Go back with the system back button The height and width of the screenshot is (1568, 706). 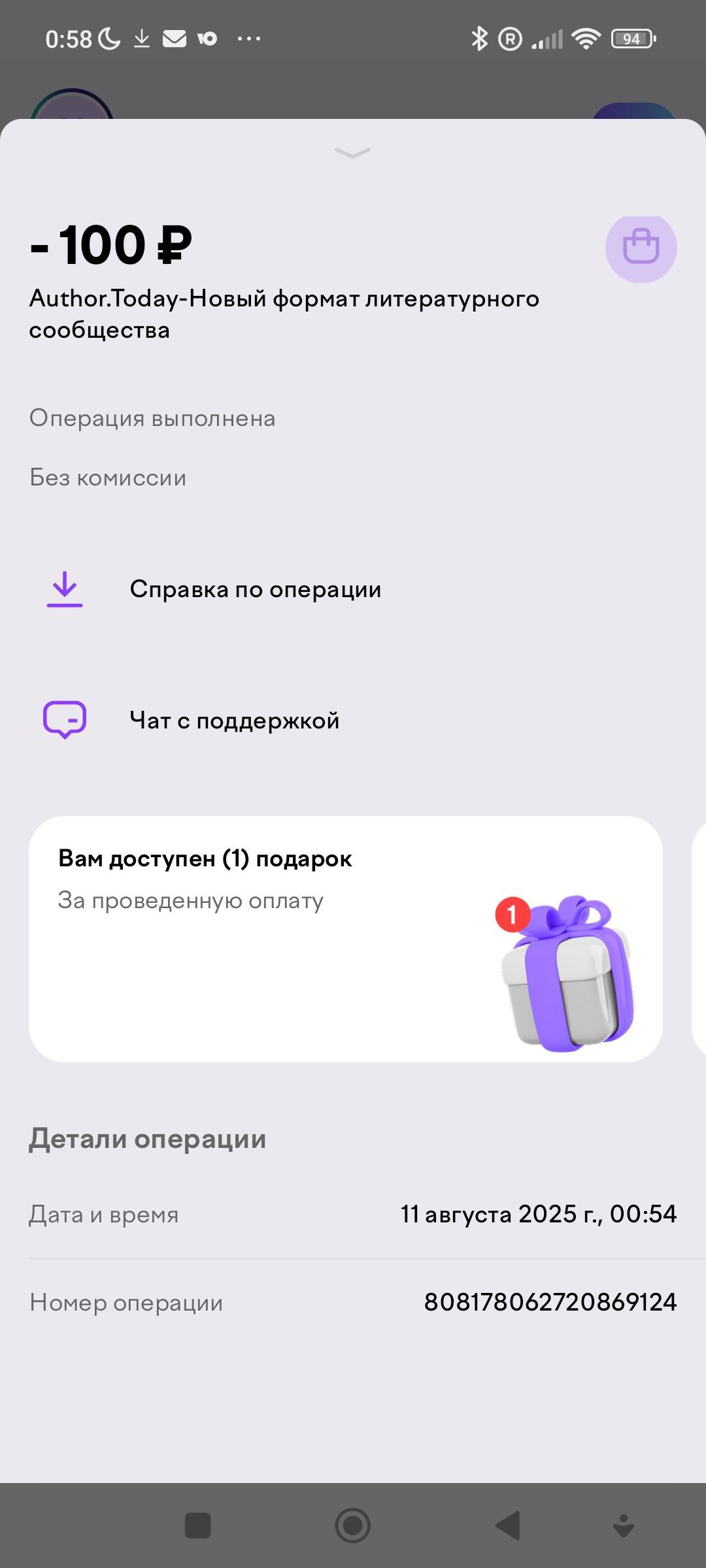pos(508,1526)
